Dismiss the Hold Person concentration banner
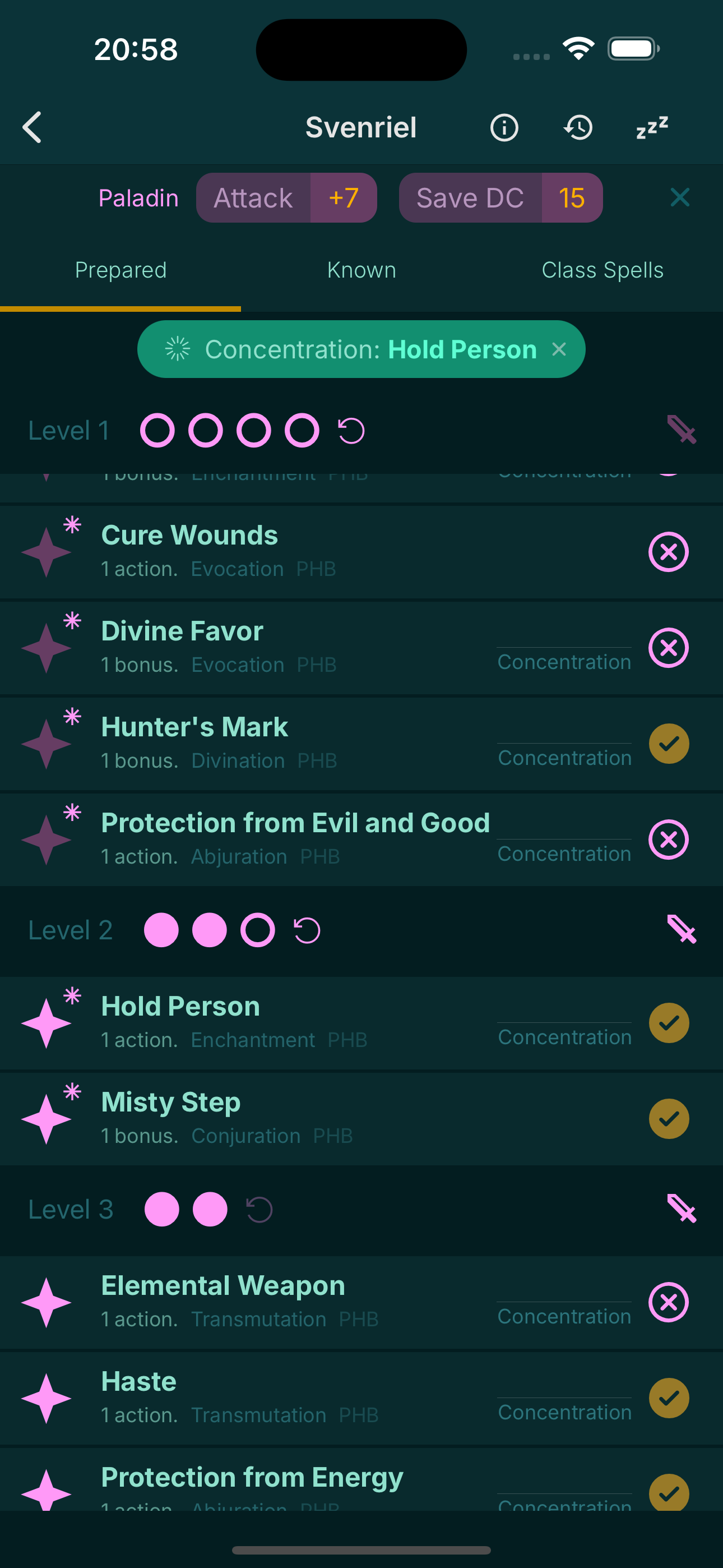Viewport: 723px width, 1568px height. (559, 349)
